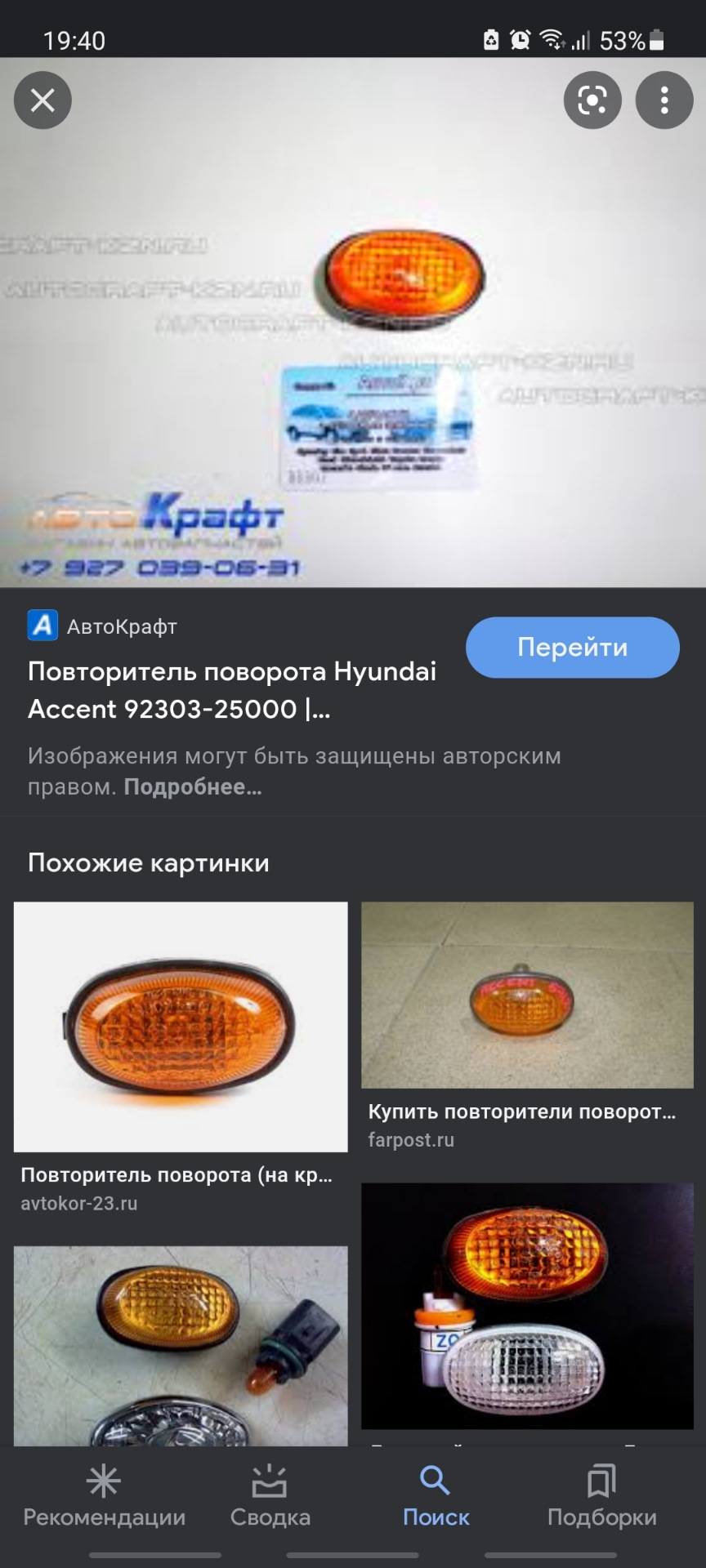This screenshot has width=706, height=1568.
Task: Tap the alarm clock status icon
Action: tap(517, 38)
